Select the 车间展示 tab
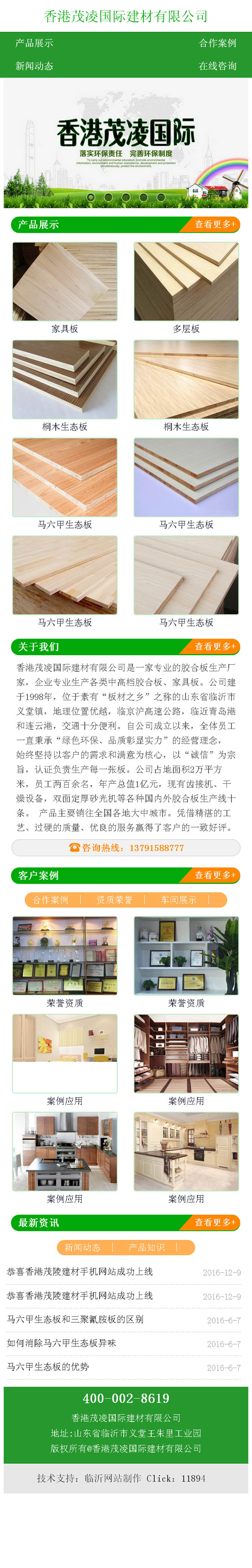Screen dimensions: 252x1568 (179, 900)
